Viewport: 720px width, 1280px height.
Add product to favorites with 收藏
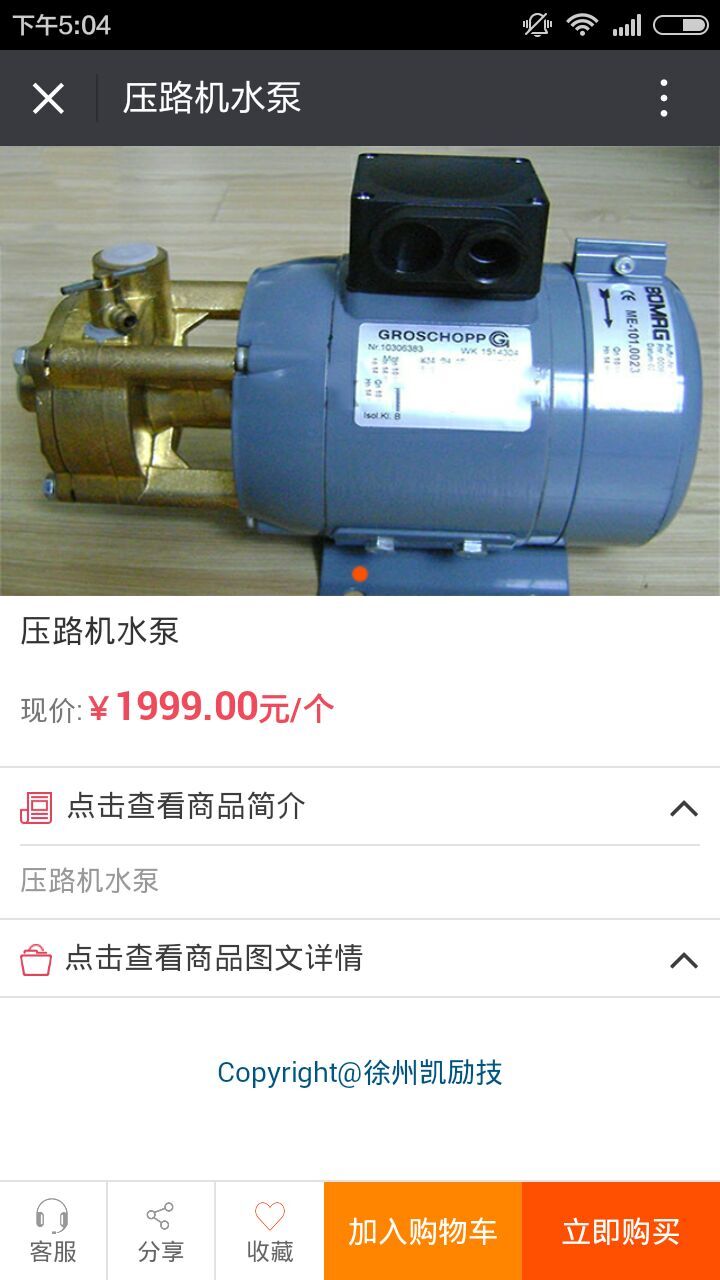269,1231
